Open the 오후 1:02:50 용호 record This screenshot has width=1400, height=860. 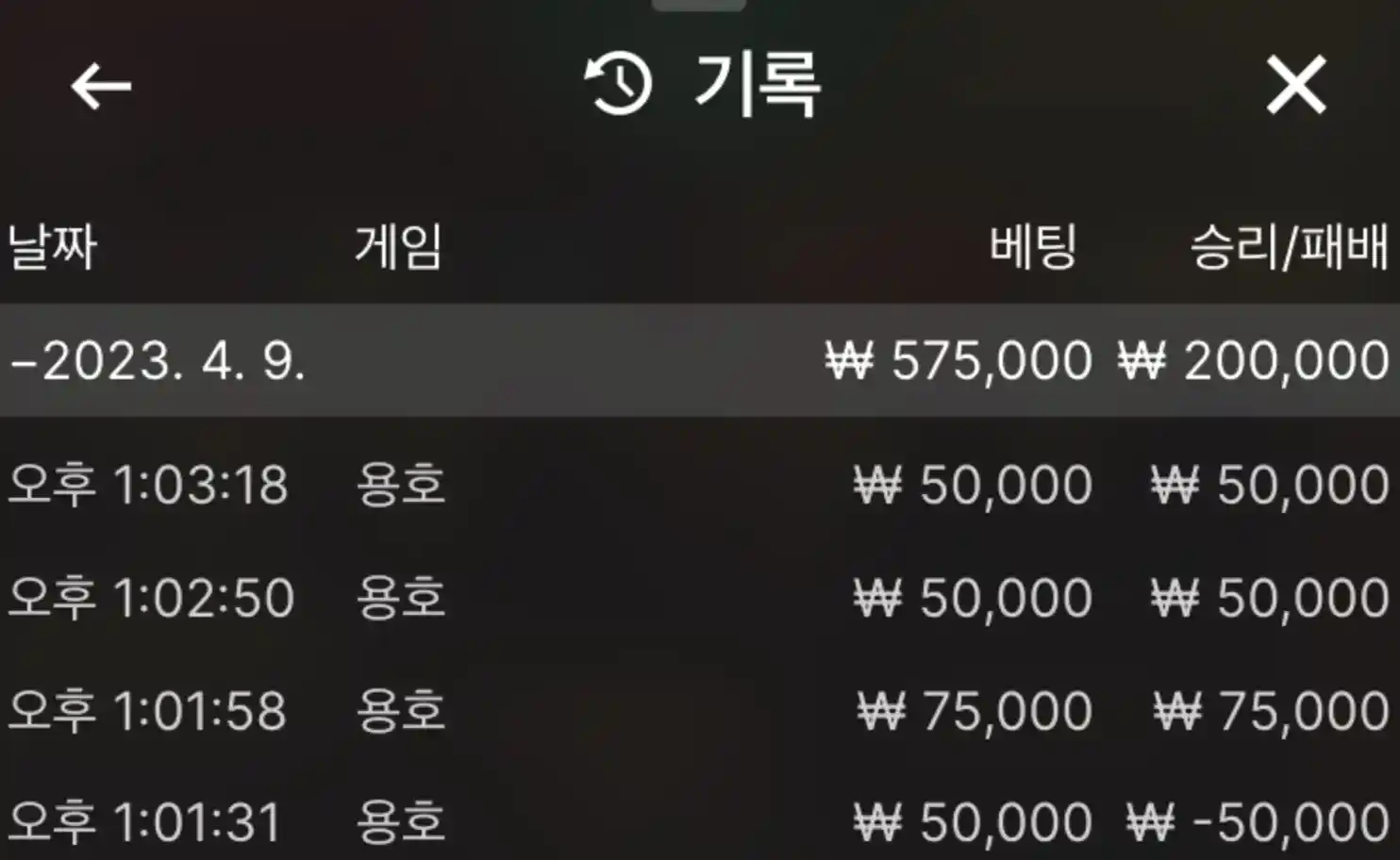point(698,598)
